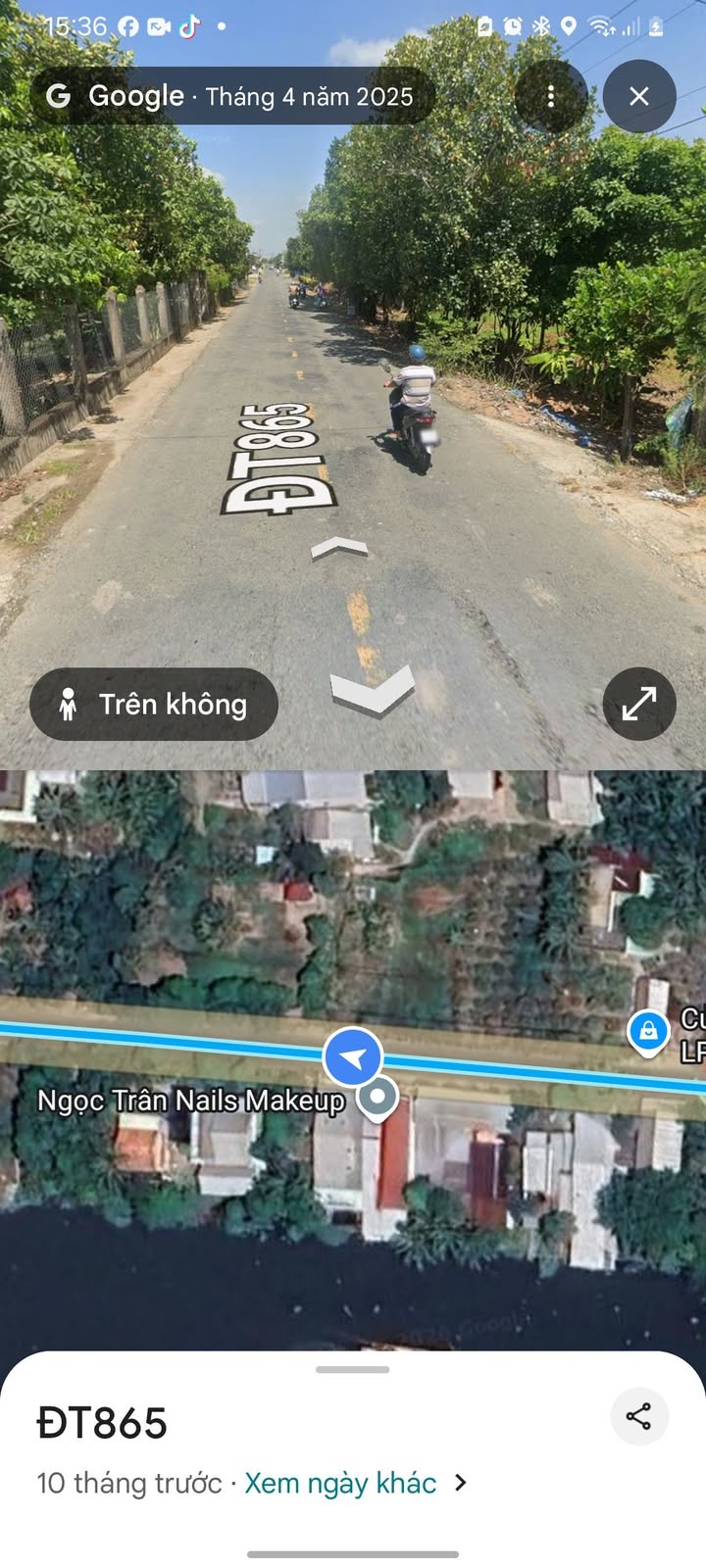Move forward along ĐT865 with the up arrow
706x1568 pixels.
339,549
